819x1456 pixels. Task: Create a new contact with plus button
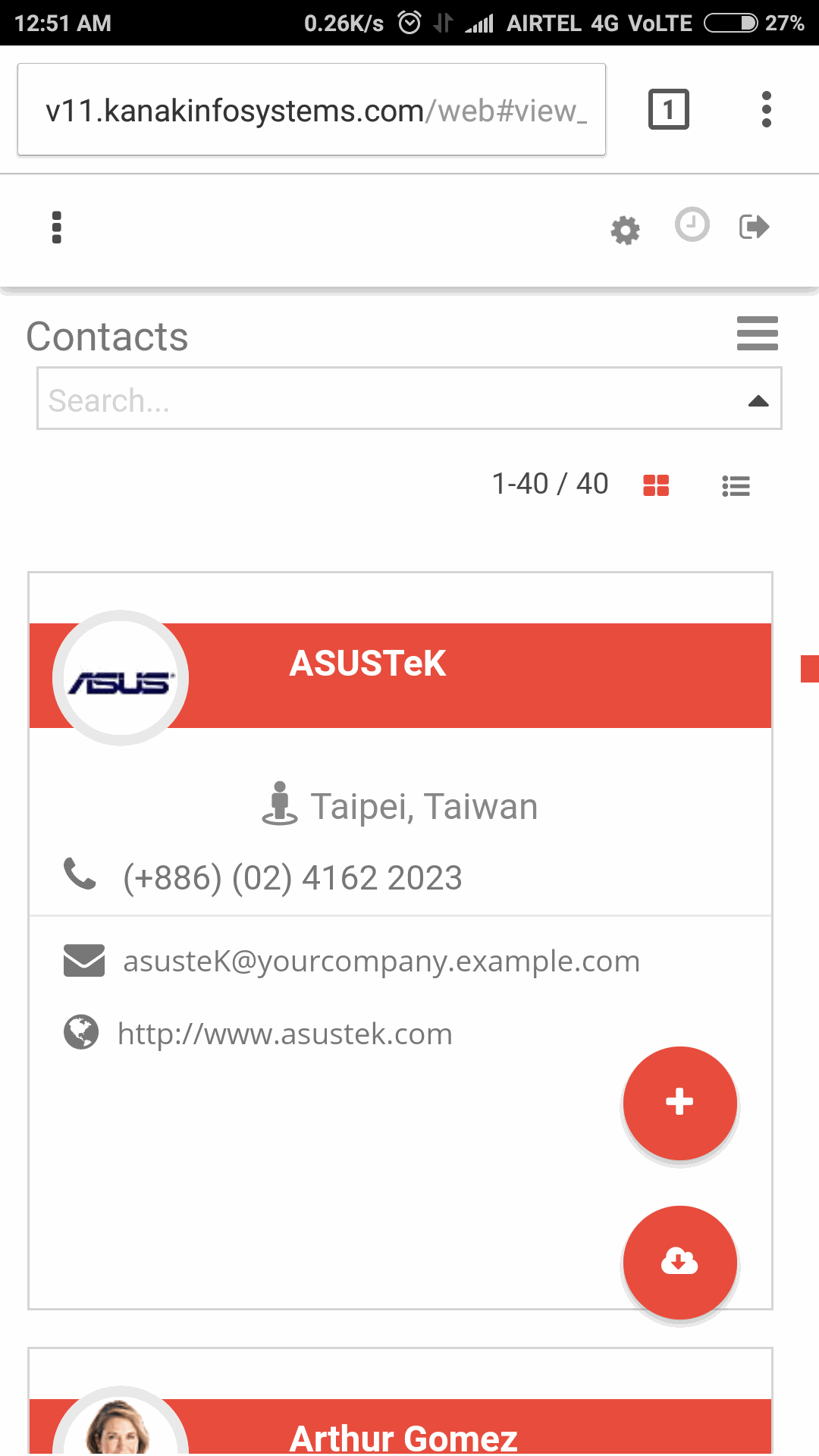679,1103
